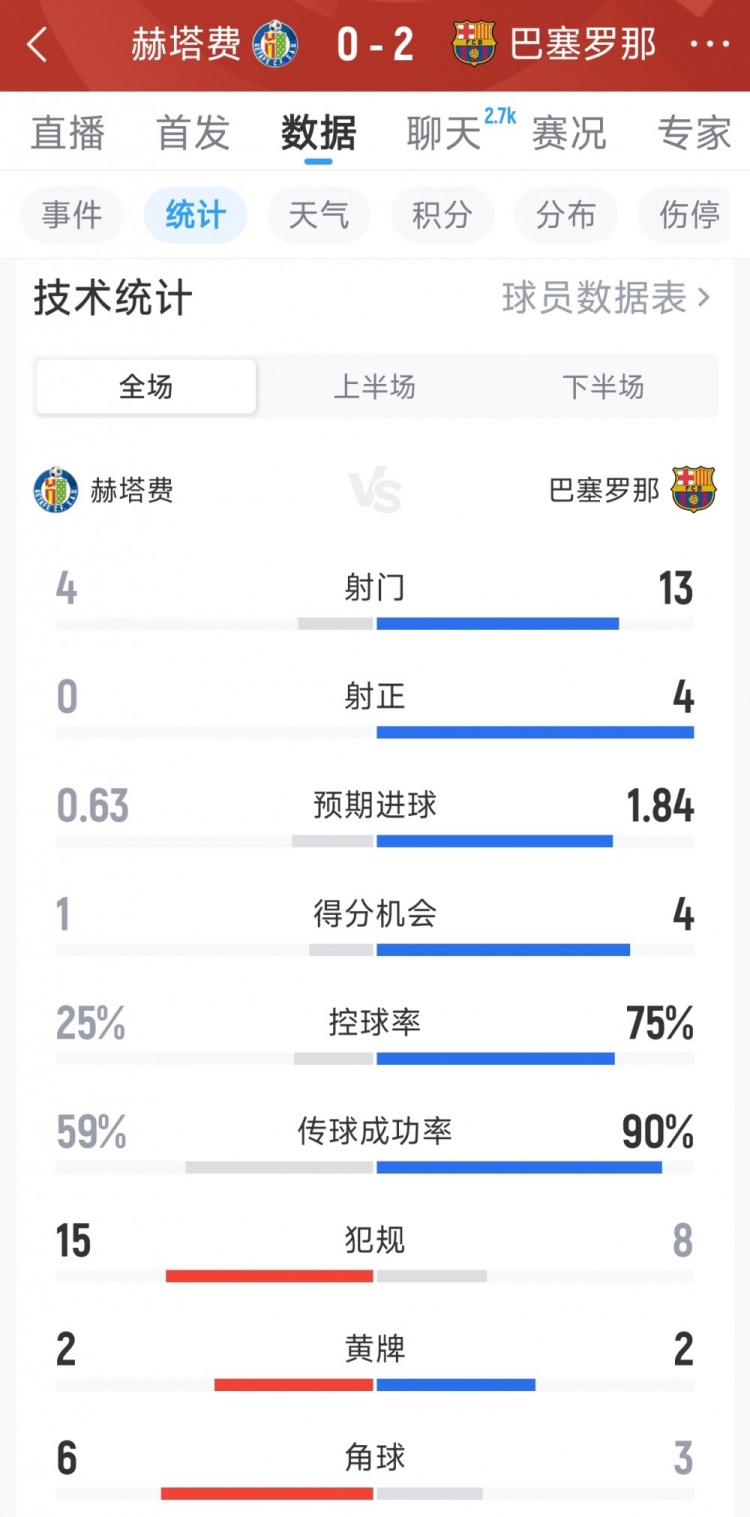Select the 事件 events filter
Viewport: 750px width, 1517px height.
click(x=72, y=214)
